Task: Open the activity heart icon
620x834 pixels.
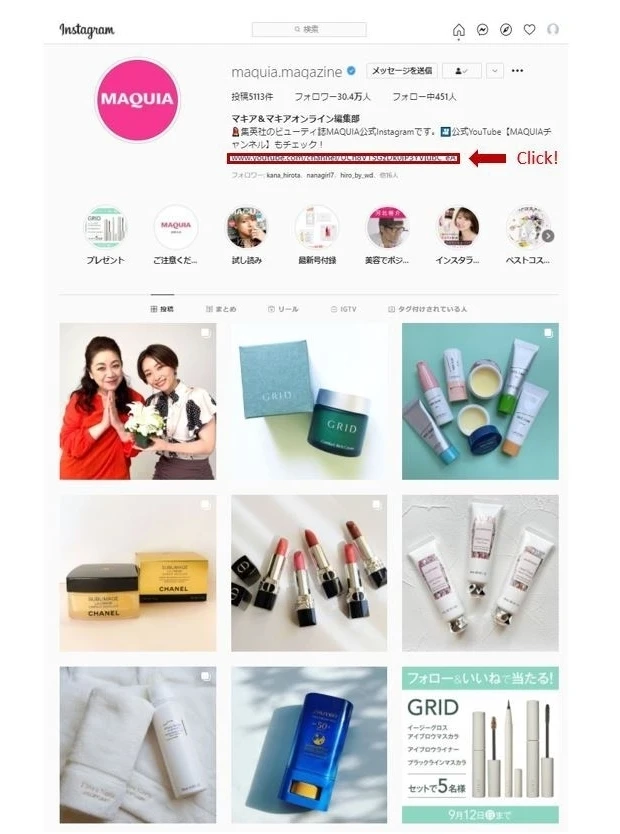Action: [x=530, y=30]
